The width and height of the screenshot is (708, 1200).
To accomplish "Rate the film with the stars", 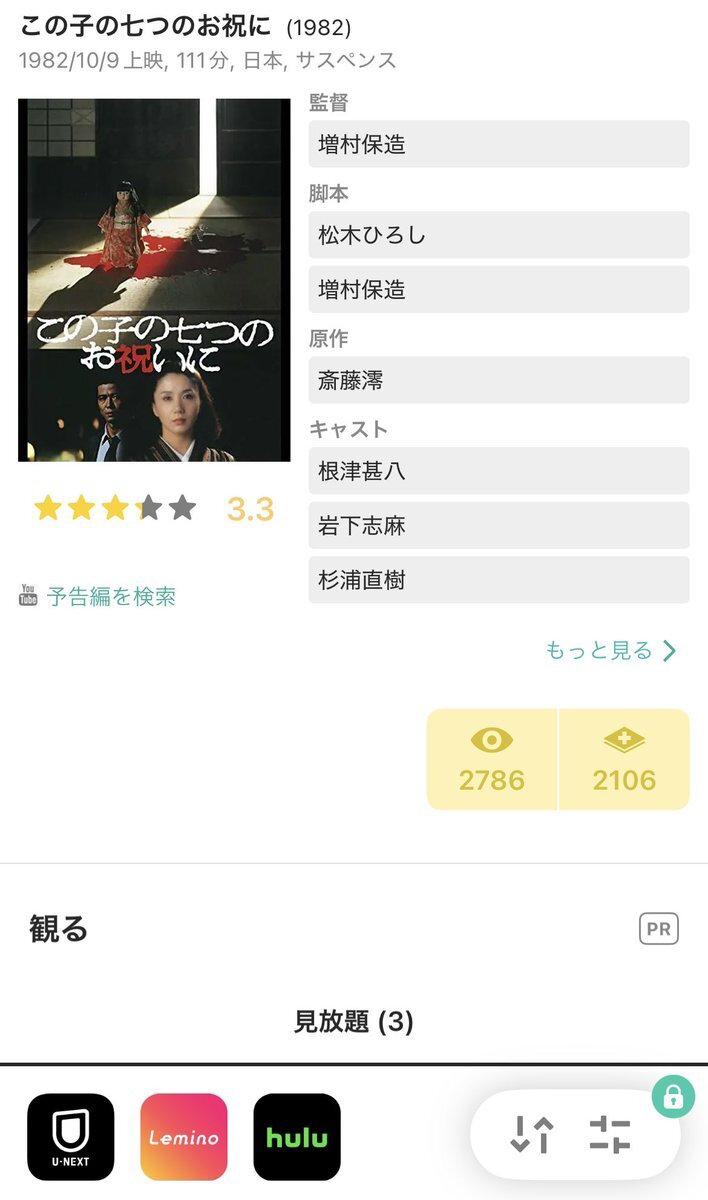I will pyautogui.click(x=115, y=509).
